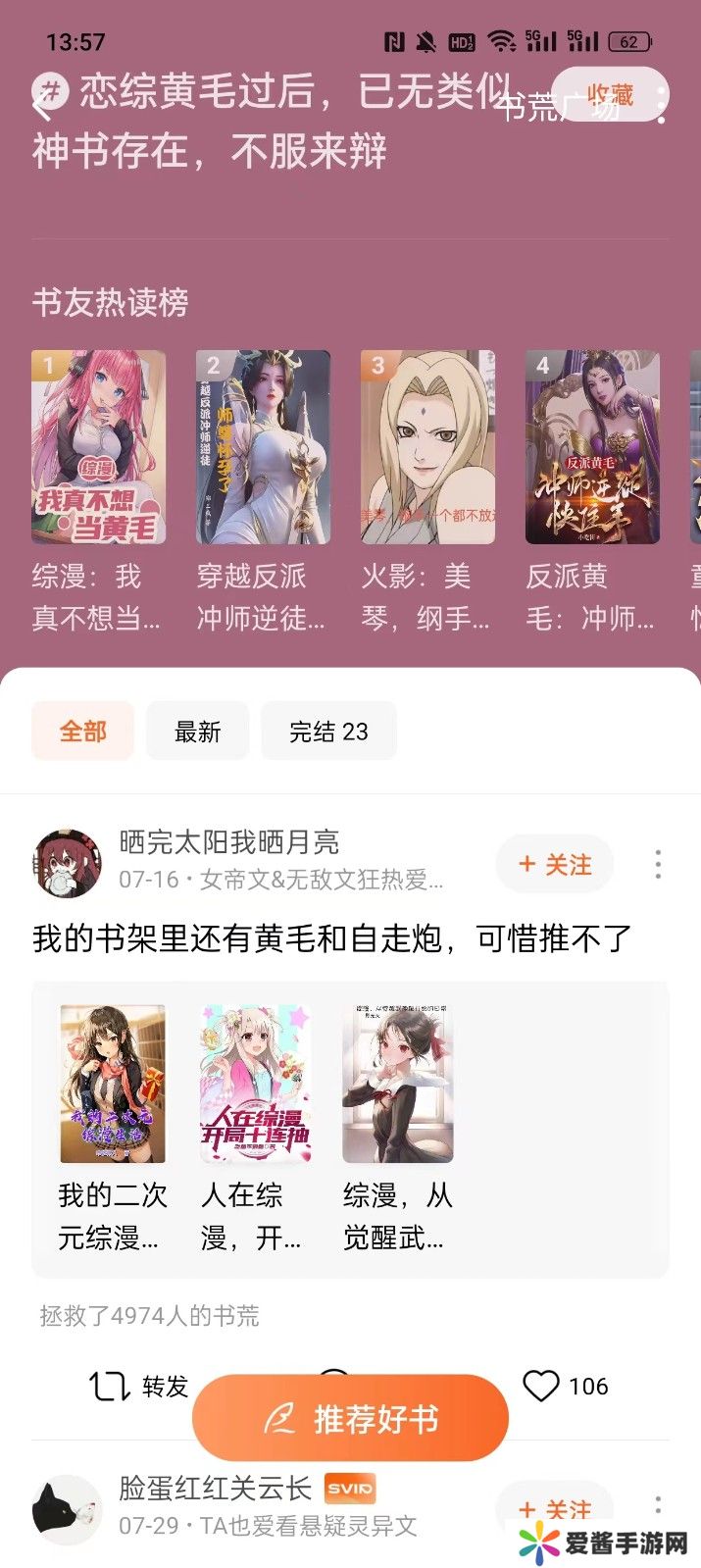Select the 全部 filter tab
The image size is (701, 1568).
tap(82, 731)
